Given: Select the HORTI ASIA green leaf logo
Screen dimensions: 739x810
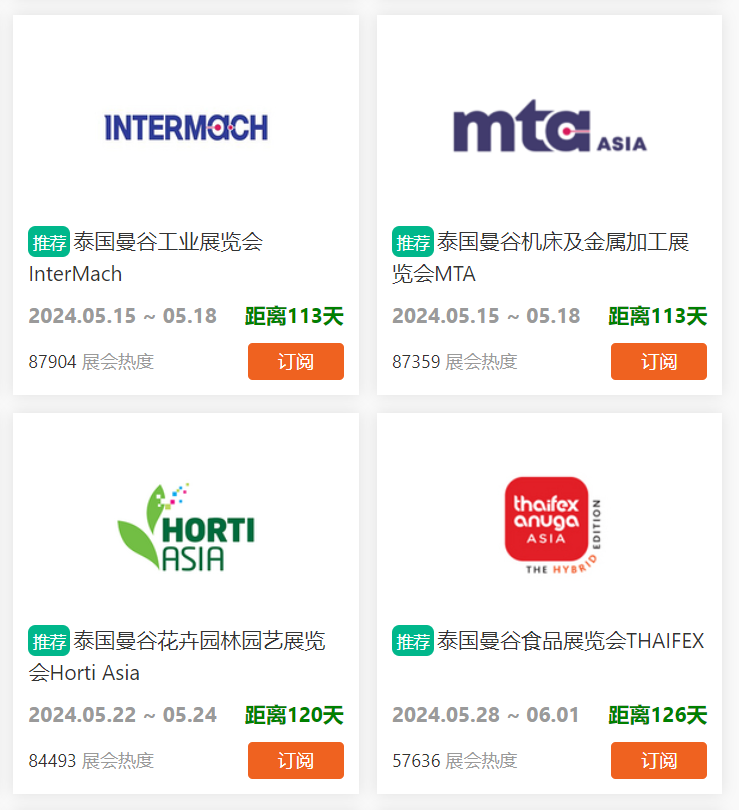Looking at the screenshot, I should [186, 520].
